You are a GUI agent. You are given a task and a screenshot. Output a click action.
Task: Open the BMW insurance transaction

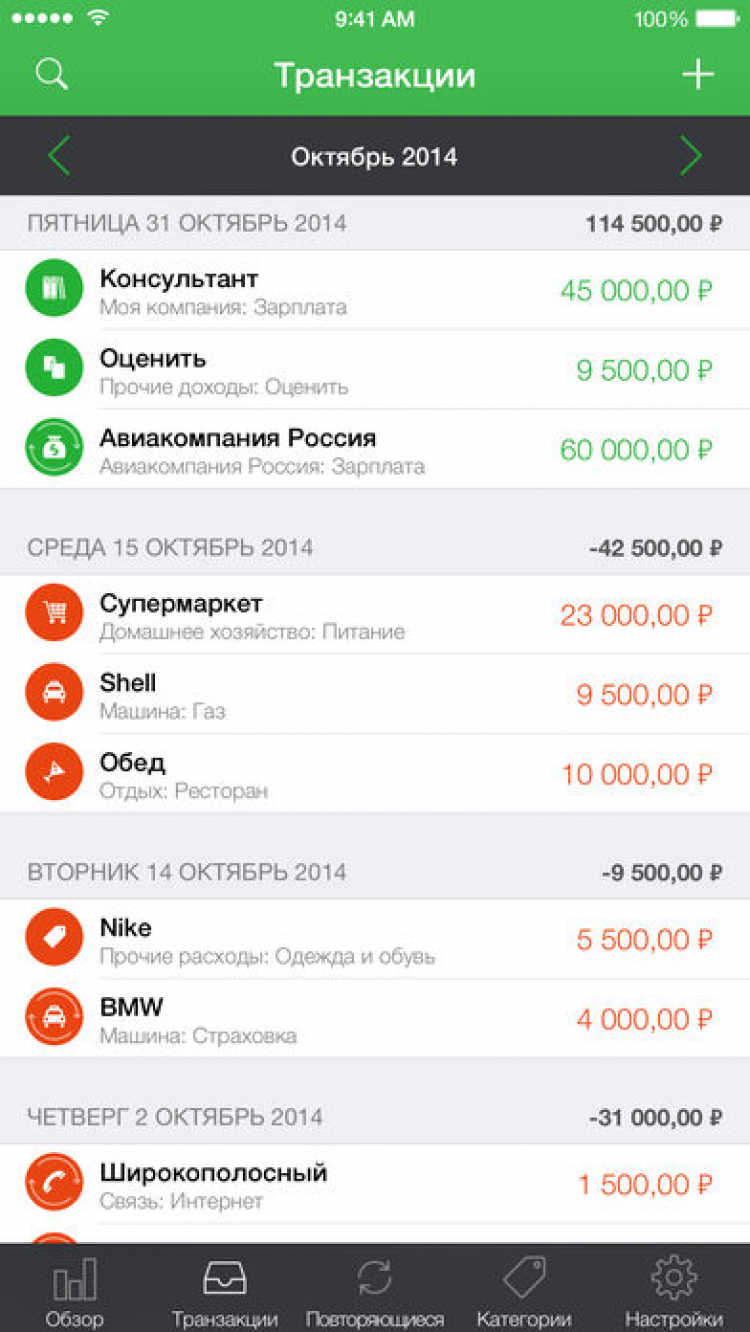(x=375, y=1020)
